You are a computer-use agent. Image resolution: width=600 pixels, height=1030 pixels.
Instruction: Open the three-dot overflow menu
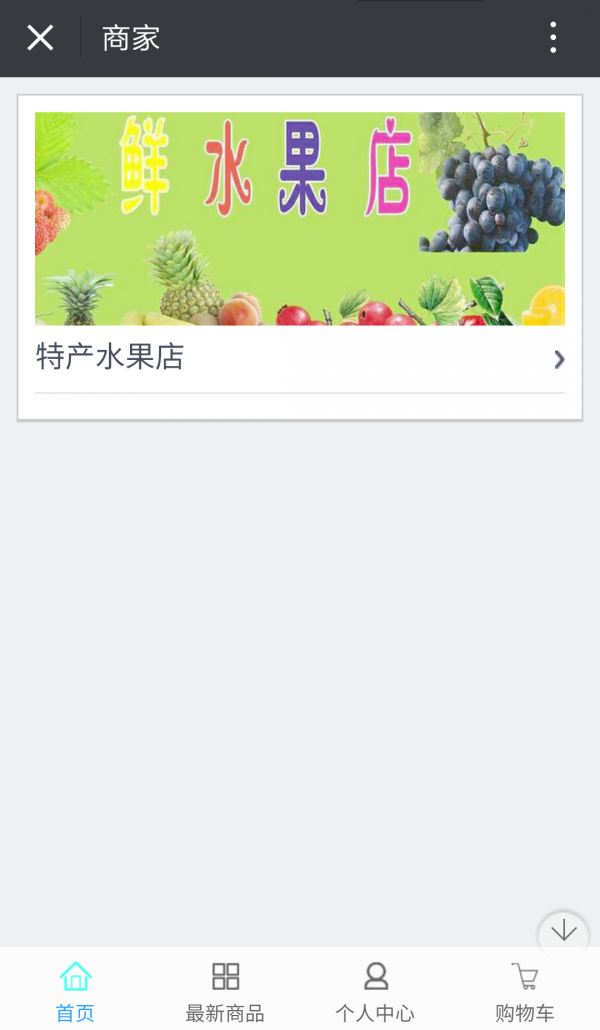click(553, 38)
